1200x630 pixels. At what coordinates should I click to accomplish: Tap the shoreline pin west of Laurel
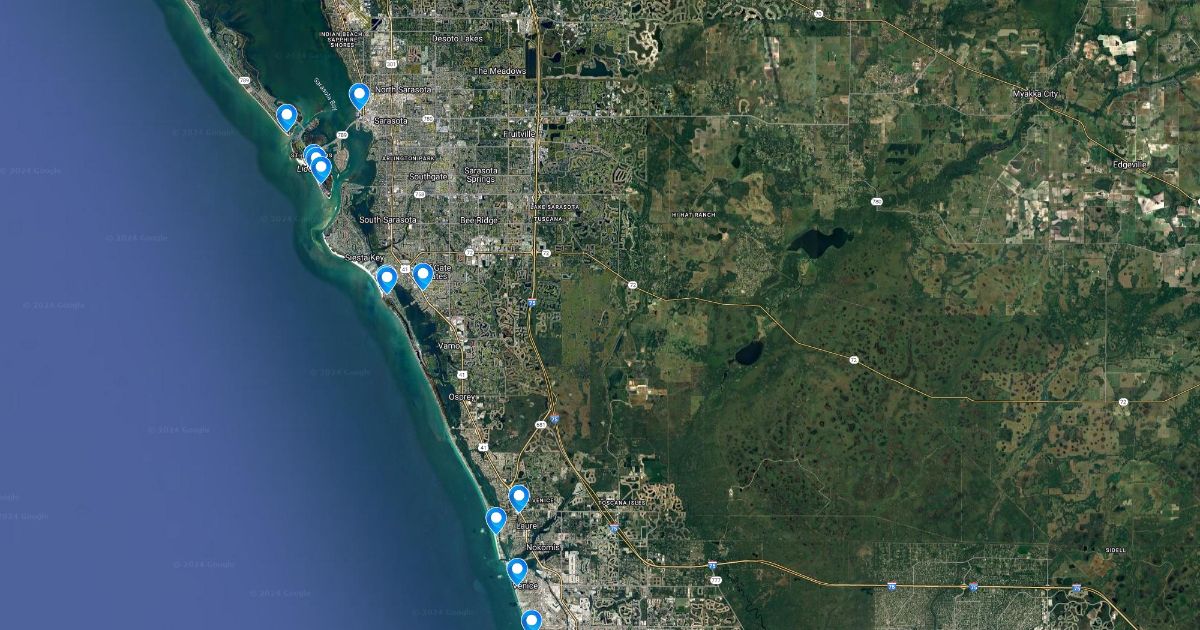(x=496, y=519)
